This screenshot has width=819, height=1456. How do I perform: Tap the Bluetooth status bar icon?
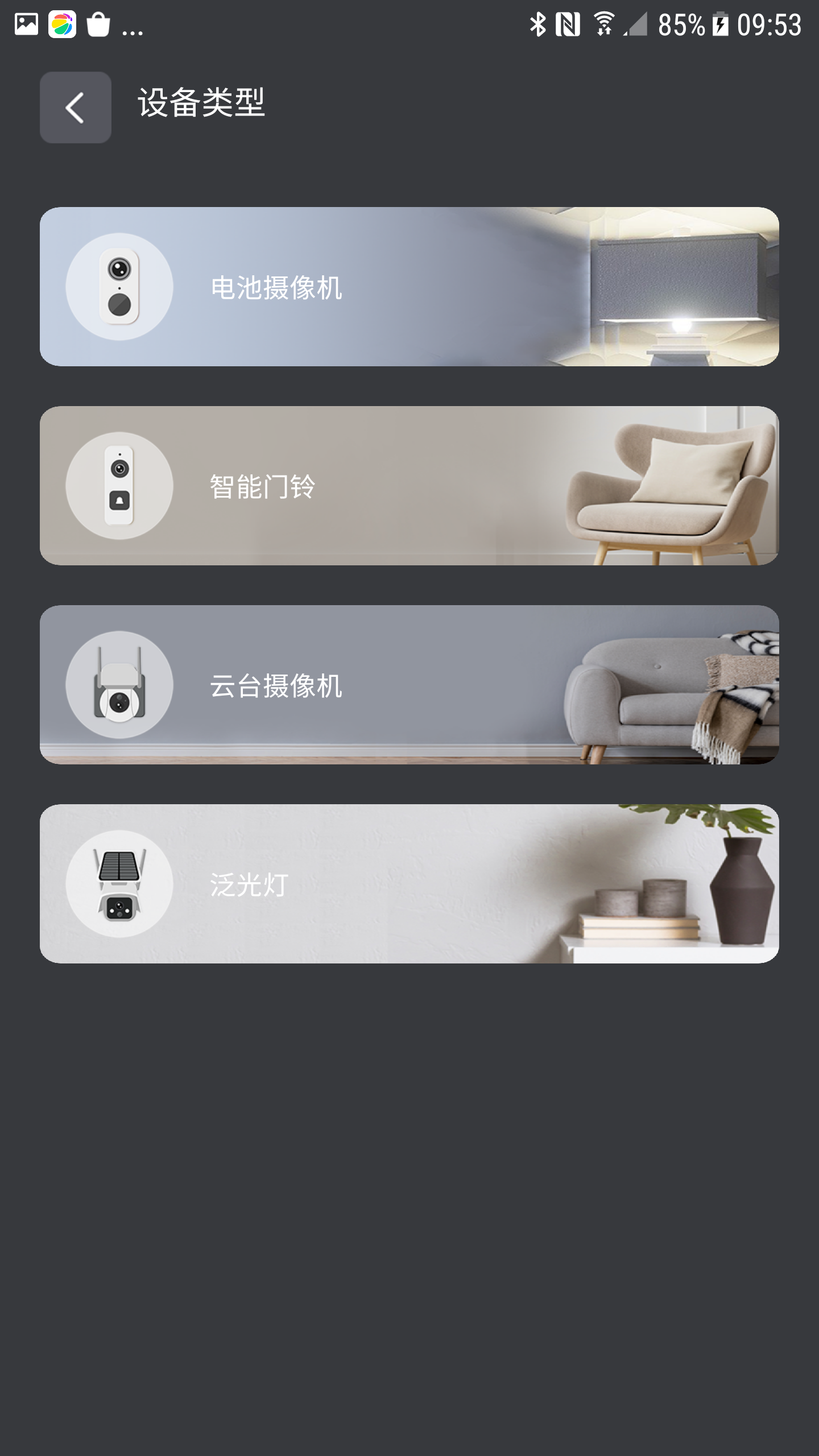537,23
